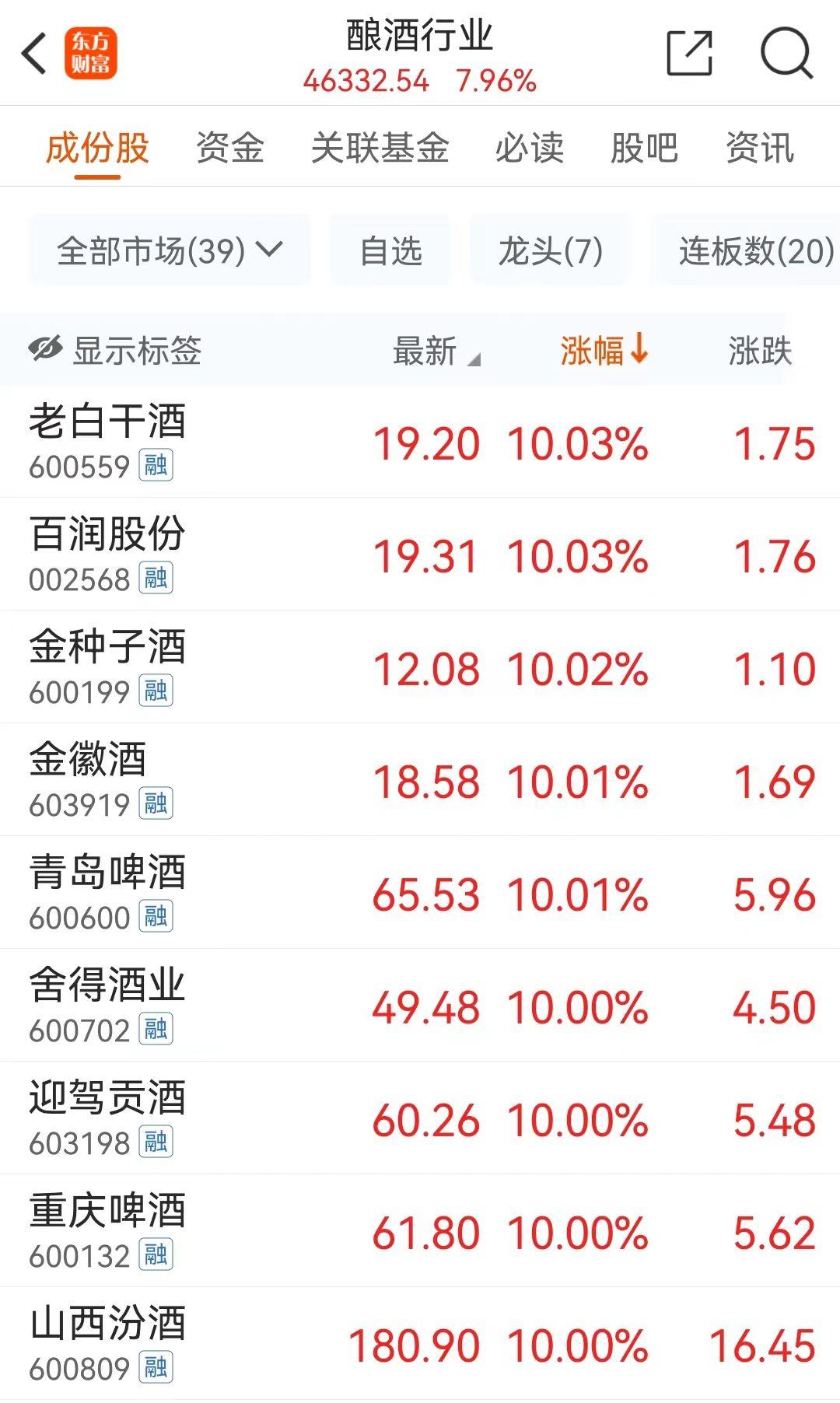Share the 酿酒行业 sector page
Image resolution: width=840 pixels, height=1403 pixels.
[x=689, y=54]
